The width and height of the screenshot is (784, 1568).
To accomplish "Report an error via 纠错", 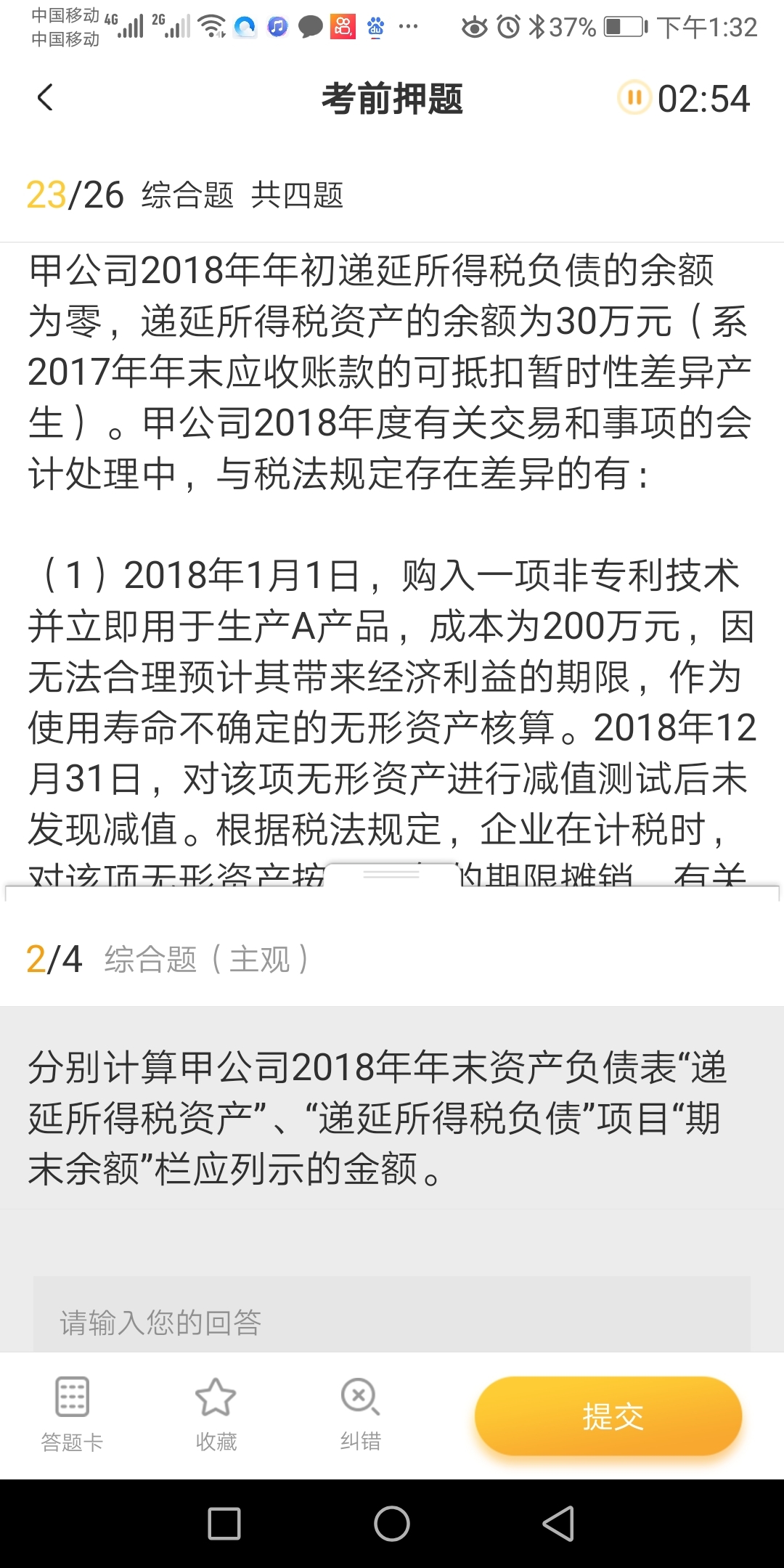I will pos(361,1413).
